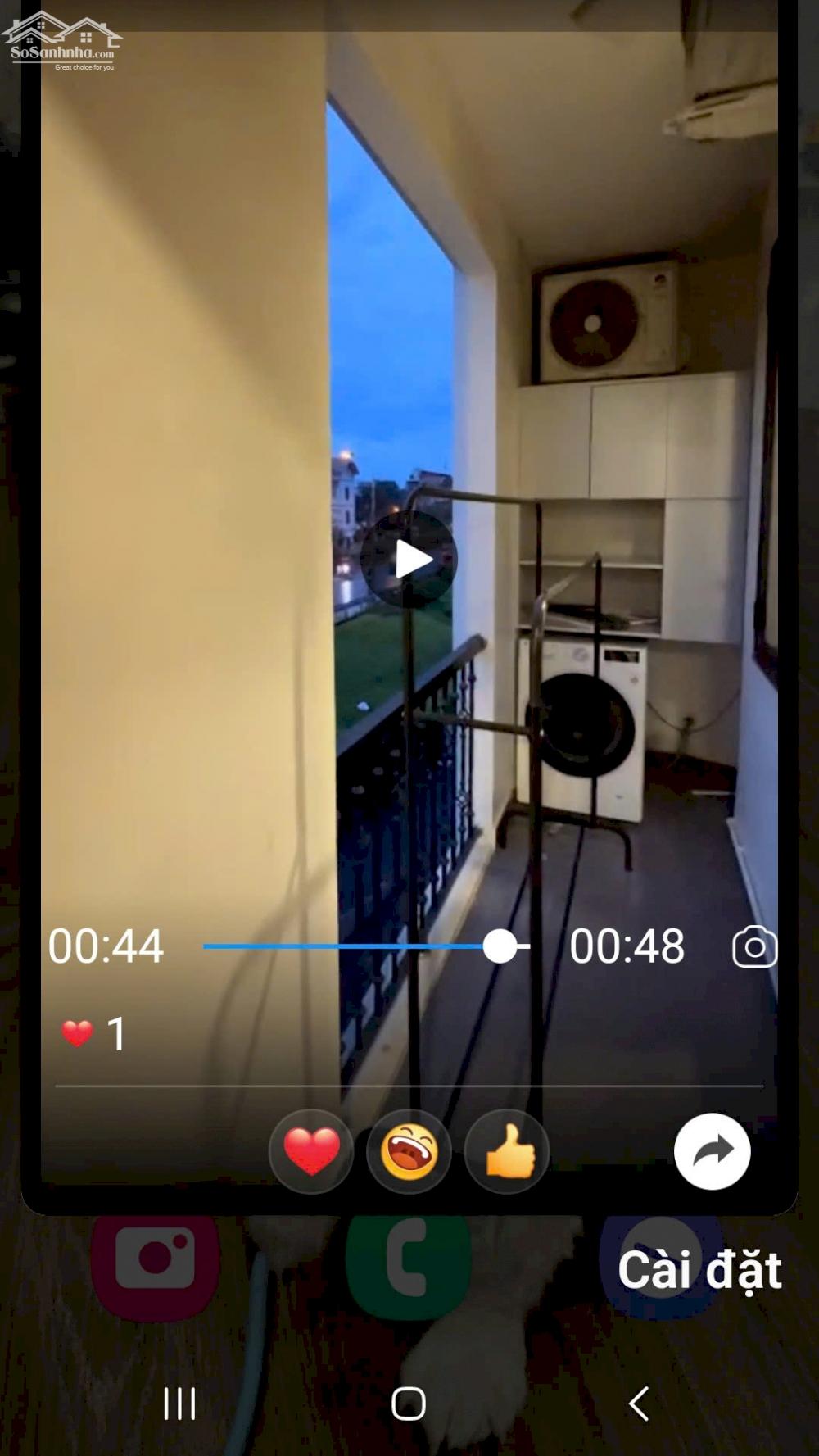Open the recent apps view
This screenshot has height=1456, width=819.
(179, 1404)
